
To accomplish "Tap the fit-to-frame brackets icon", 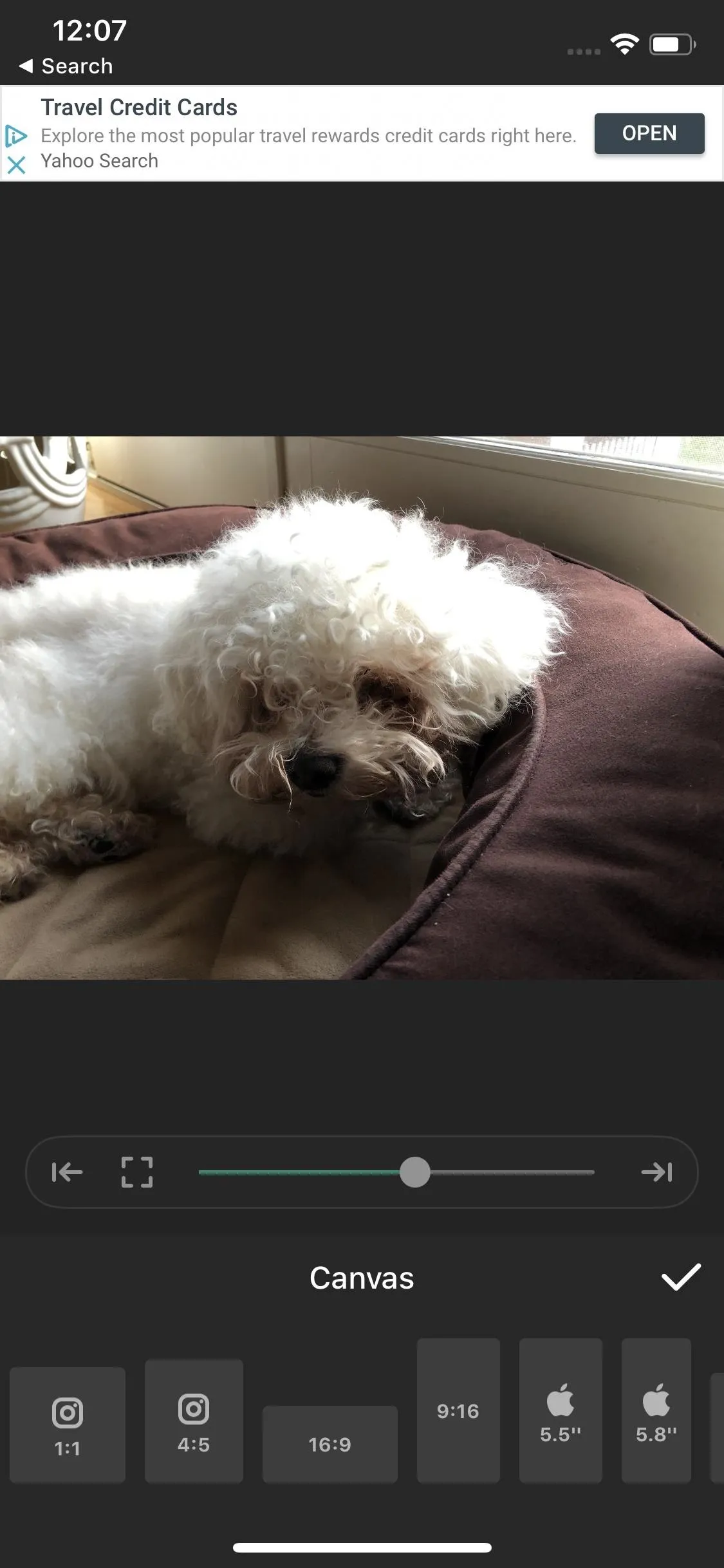I will coord(137,1172).
